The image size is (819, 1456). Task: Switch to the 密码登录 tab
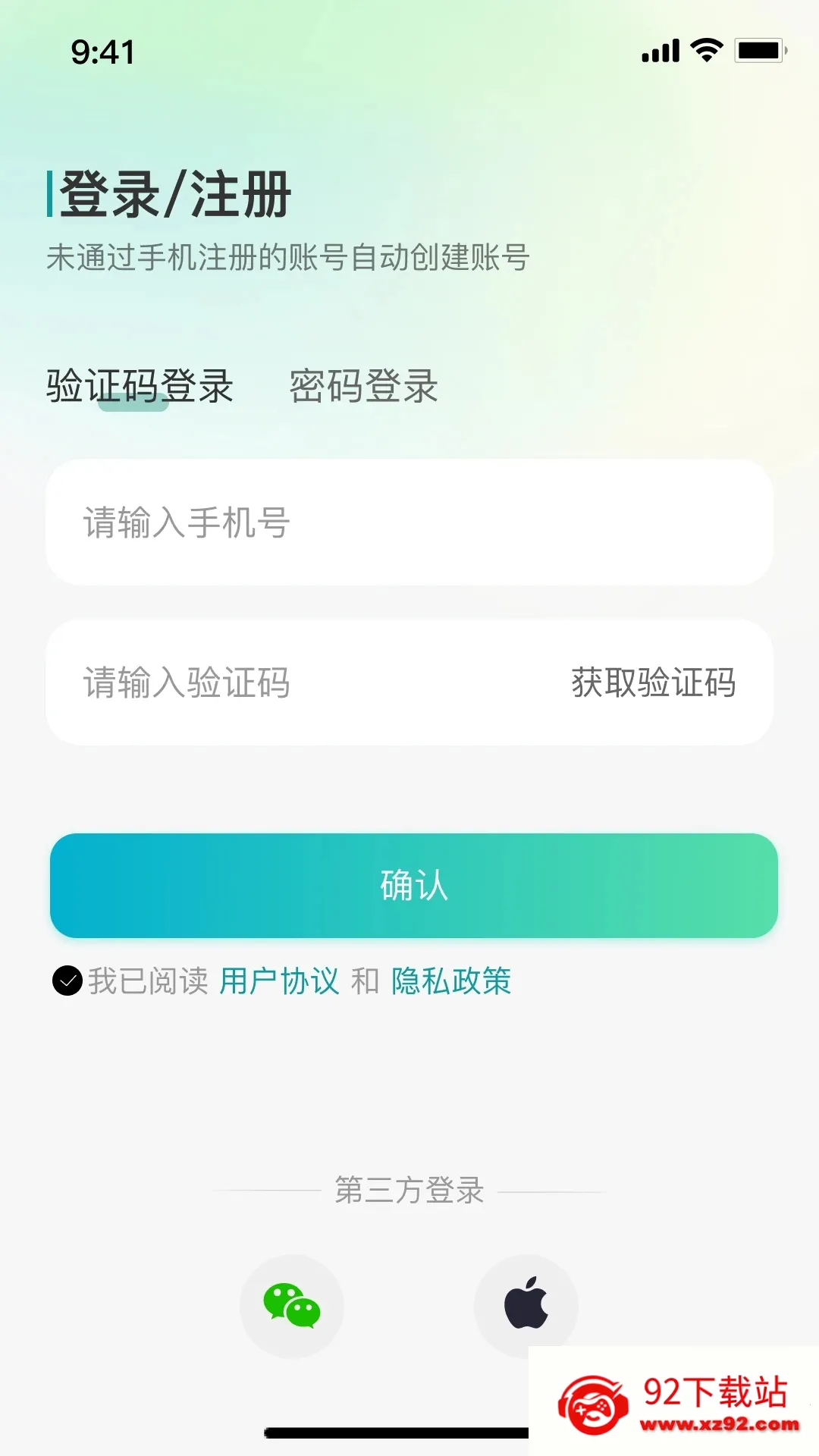[362, 387]
